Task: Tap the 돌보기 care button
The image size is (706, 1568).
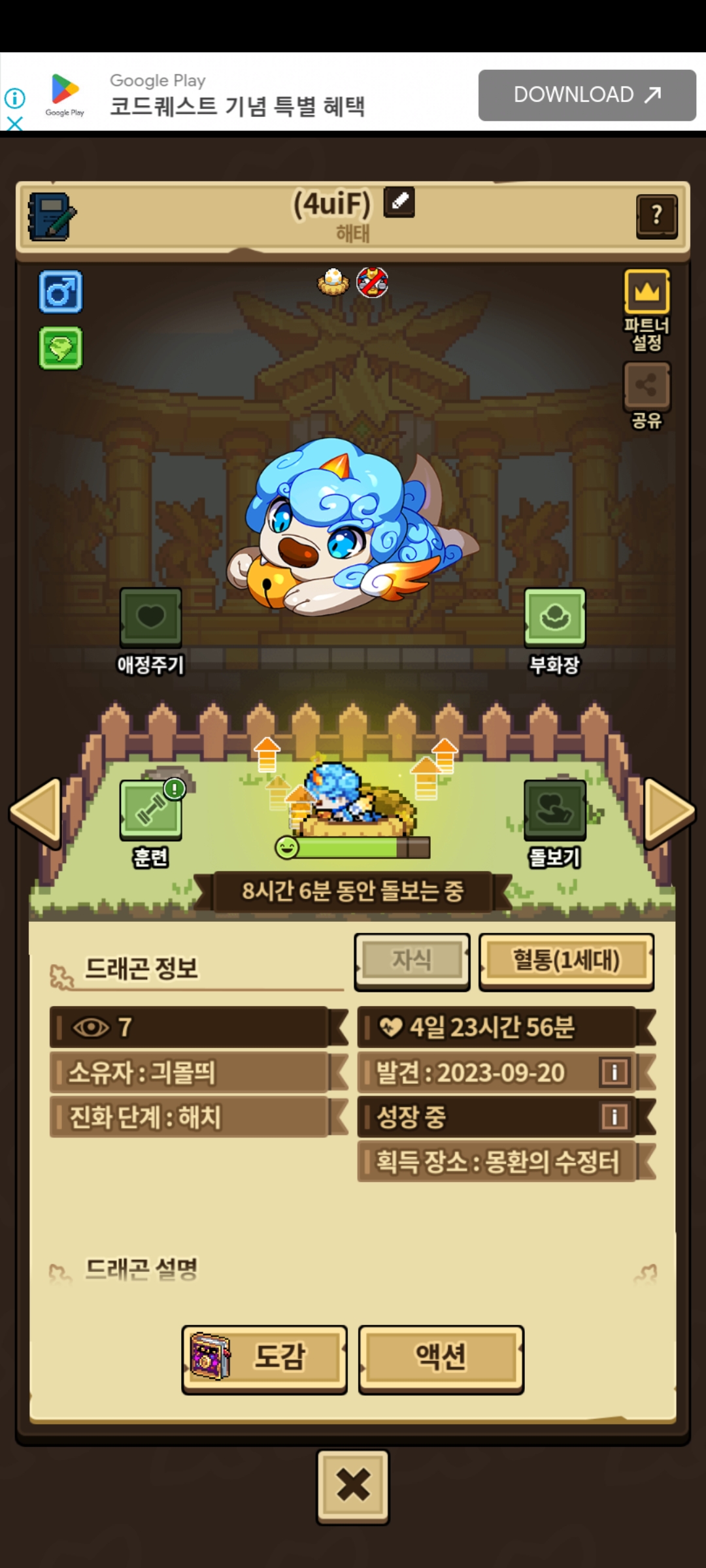Action: click(x=554, y=810)
